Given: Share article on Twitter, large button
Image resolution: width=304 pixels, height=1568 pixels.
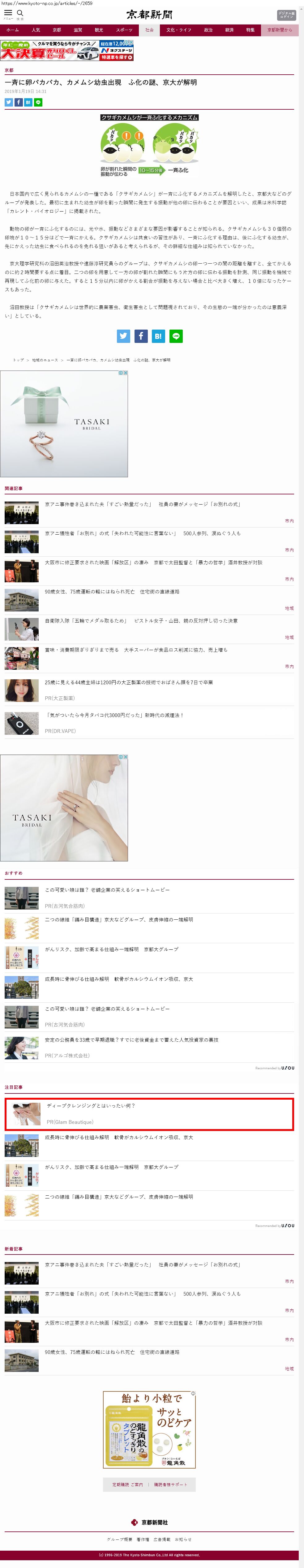Looking at the screenshot, I should 123,336.
